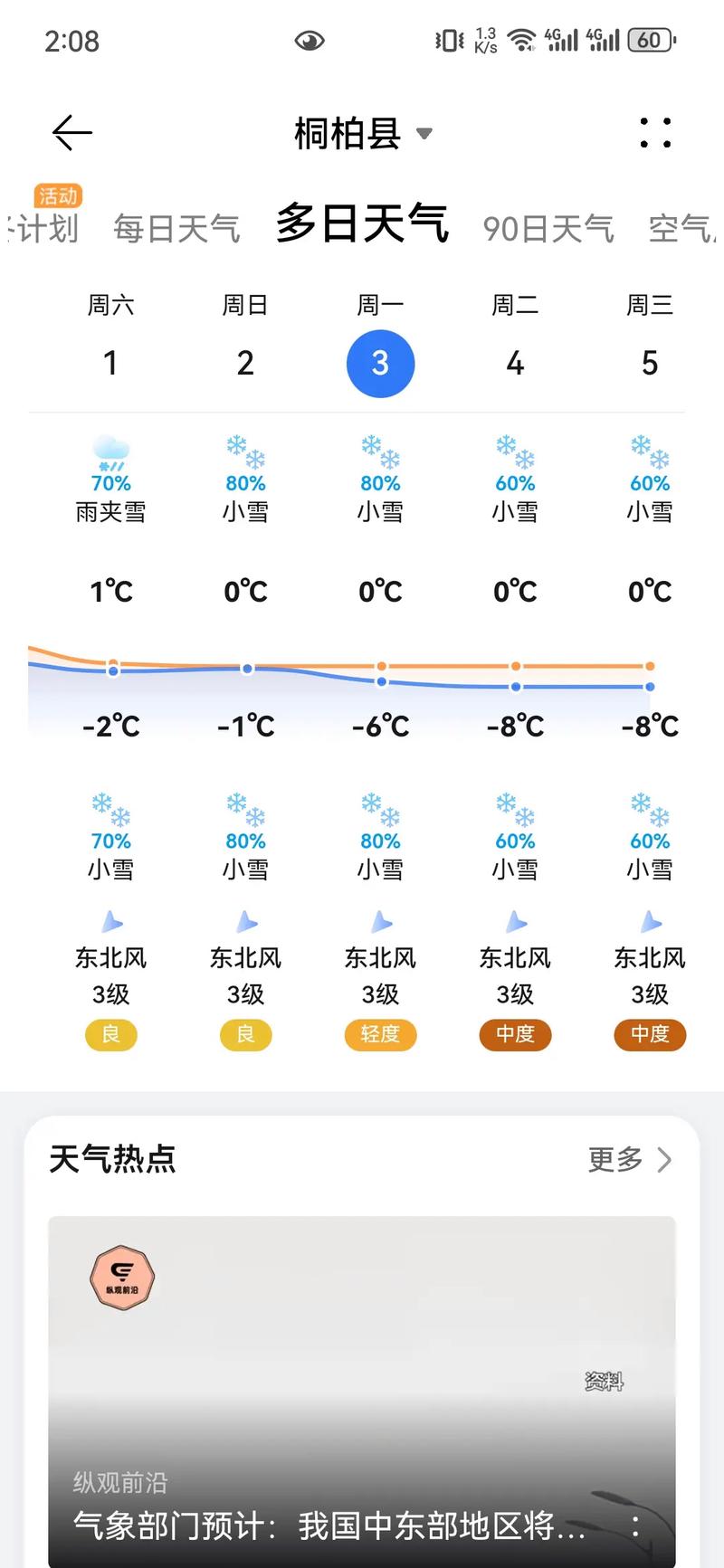Select Saturday date 1 in the forecast
This screenshot has width=724, height=1568.
[110, 363]
